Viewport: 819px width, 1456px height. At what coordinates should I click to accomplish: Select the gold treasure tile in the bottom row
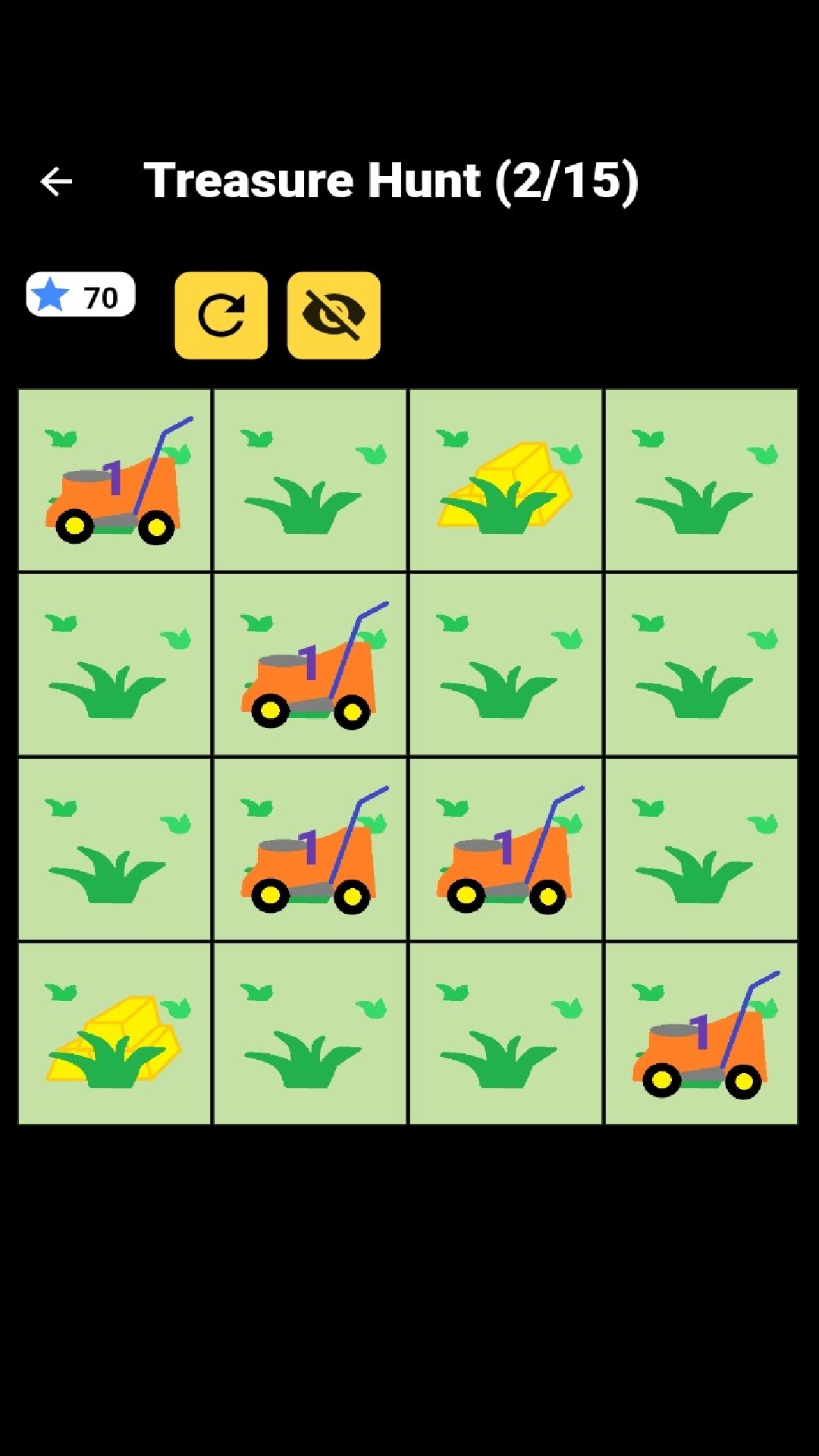115,1034
